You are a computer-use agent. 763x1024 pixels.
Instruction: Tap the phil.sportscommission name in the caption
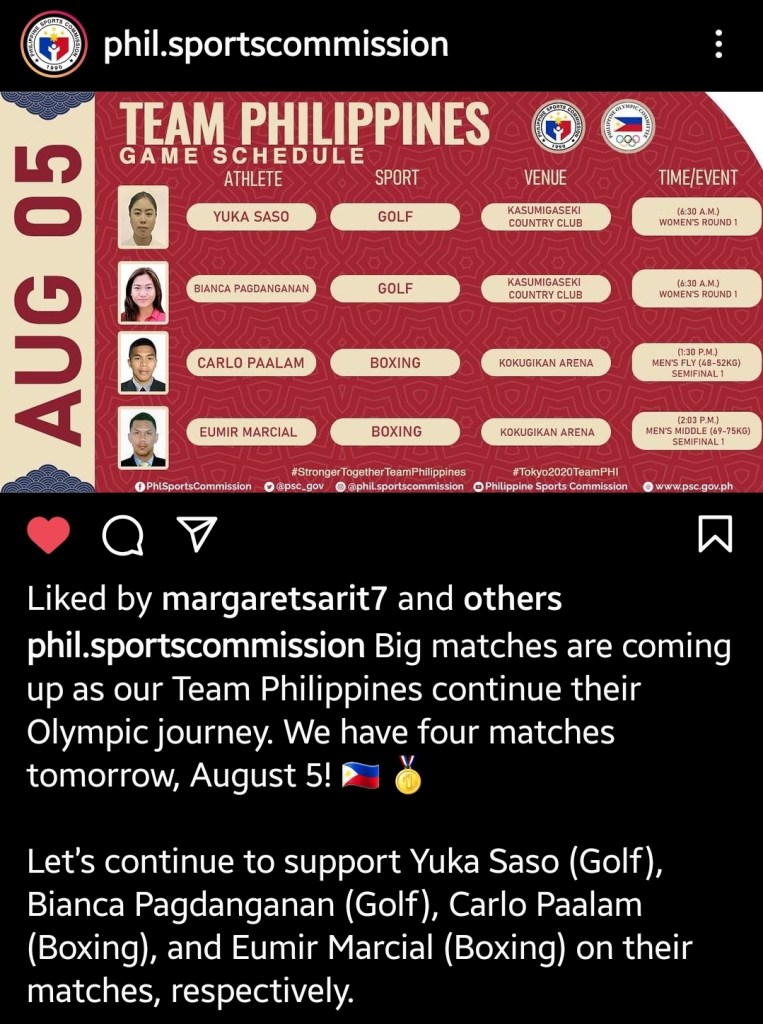[x=196, y=646]
